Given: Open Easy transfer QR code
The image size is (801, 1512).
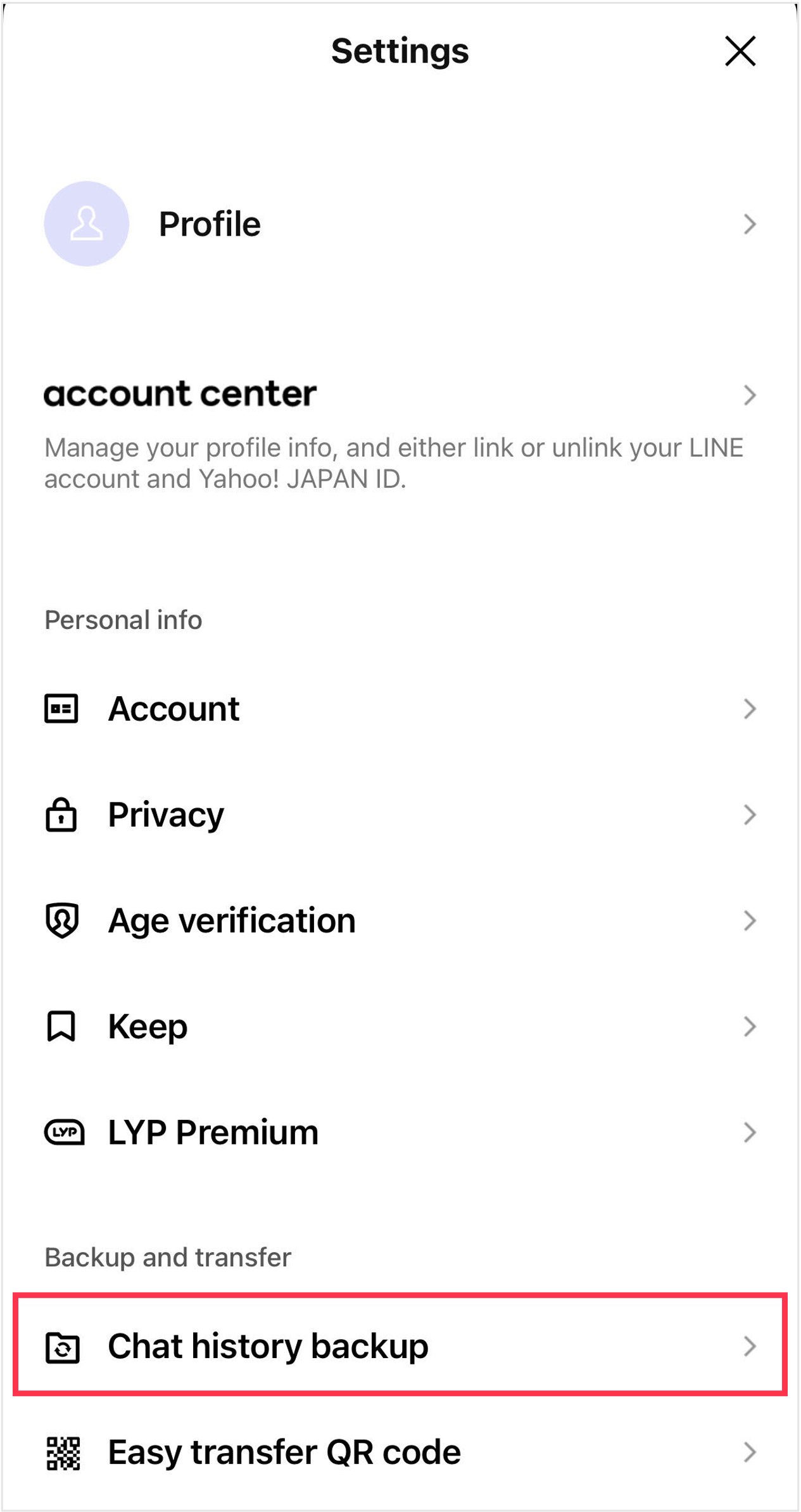Looking at the screenshot, I should [x=400, y=1452].
